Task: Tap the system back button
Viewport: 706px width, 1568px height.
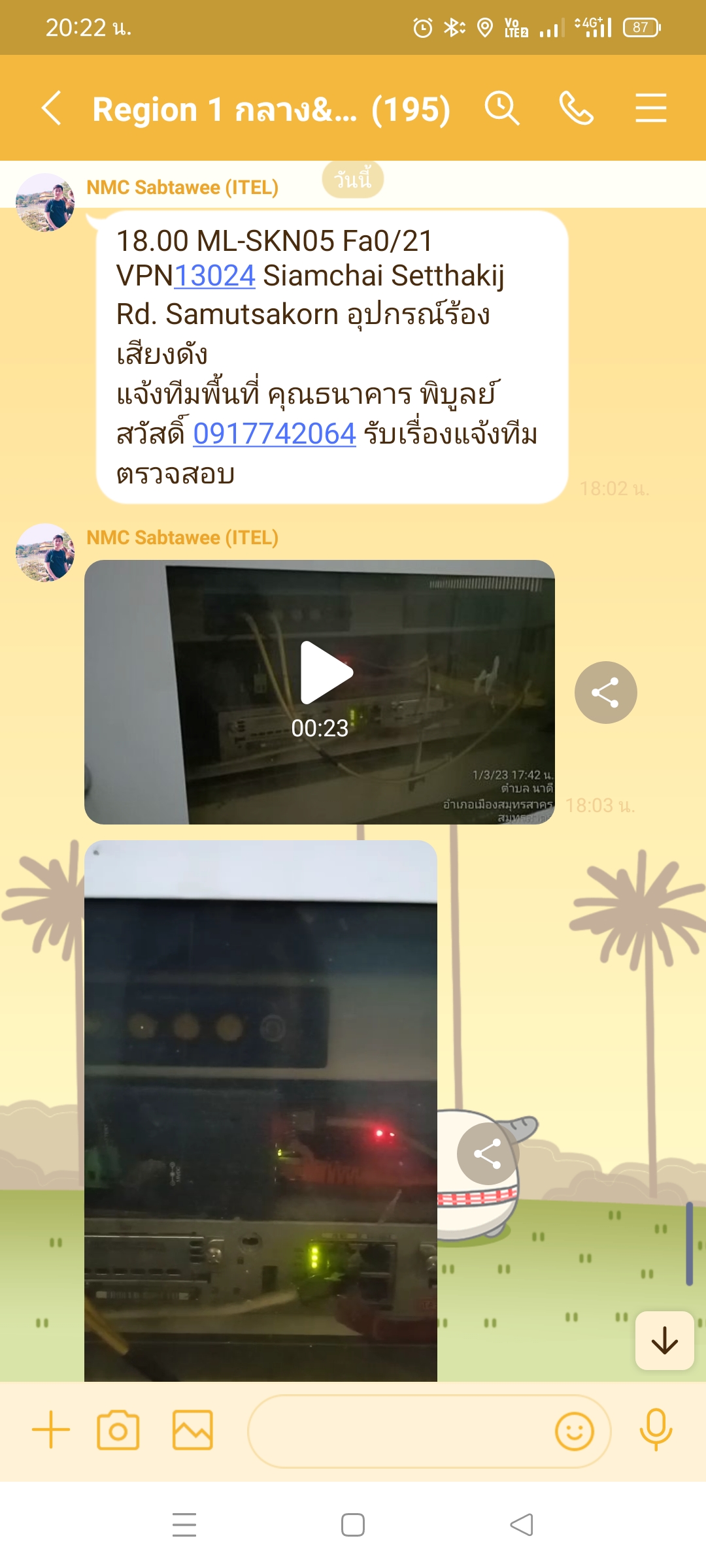Action: (x=522, y=1525)
